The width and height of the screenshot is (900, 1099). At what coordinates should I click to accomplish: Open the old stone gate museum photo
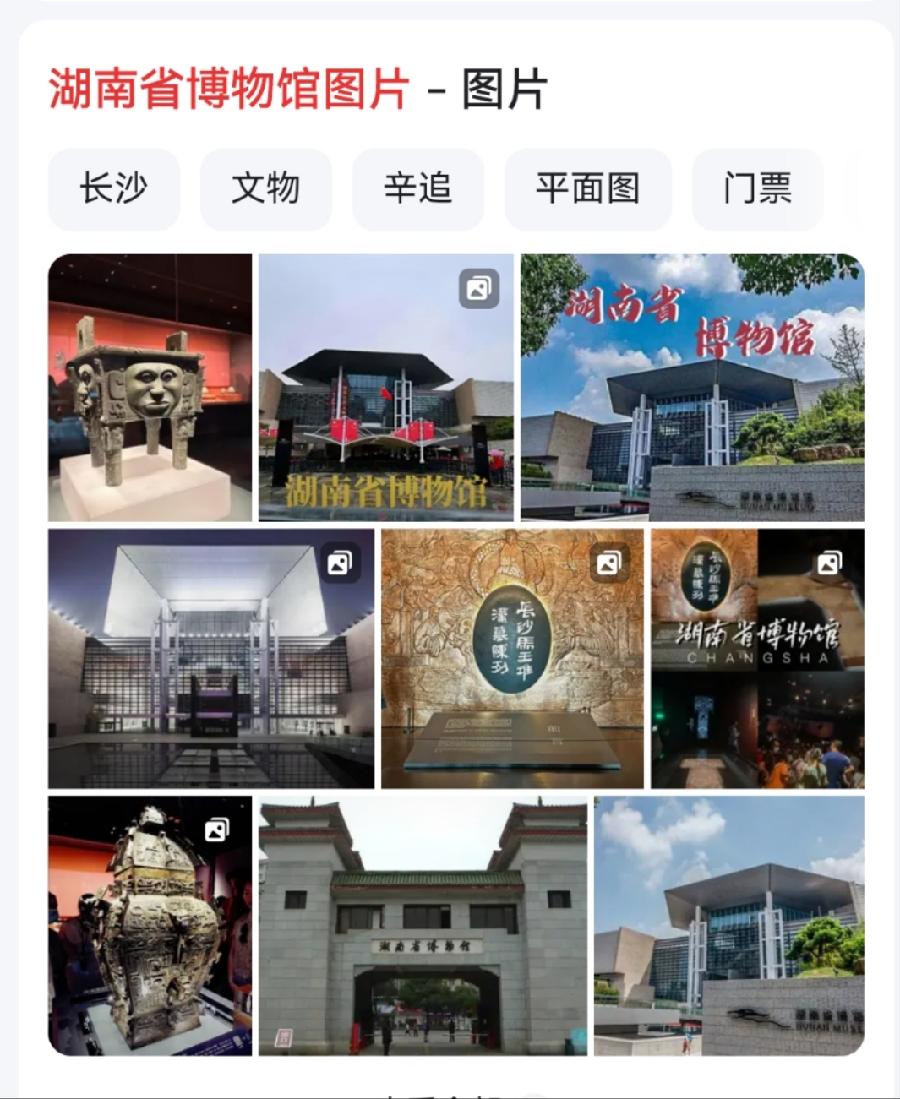click(x=423, y=925)
